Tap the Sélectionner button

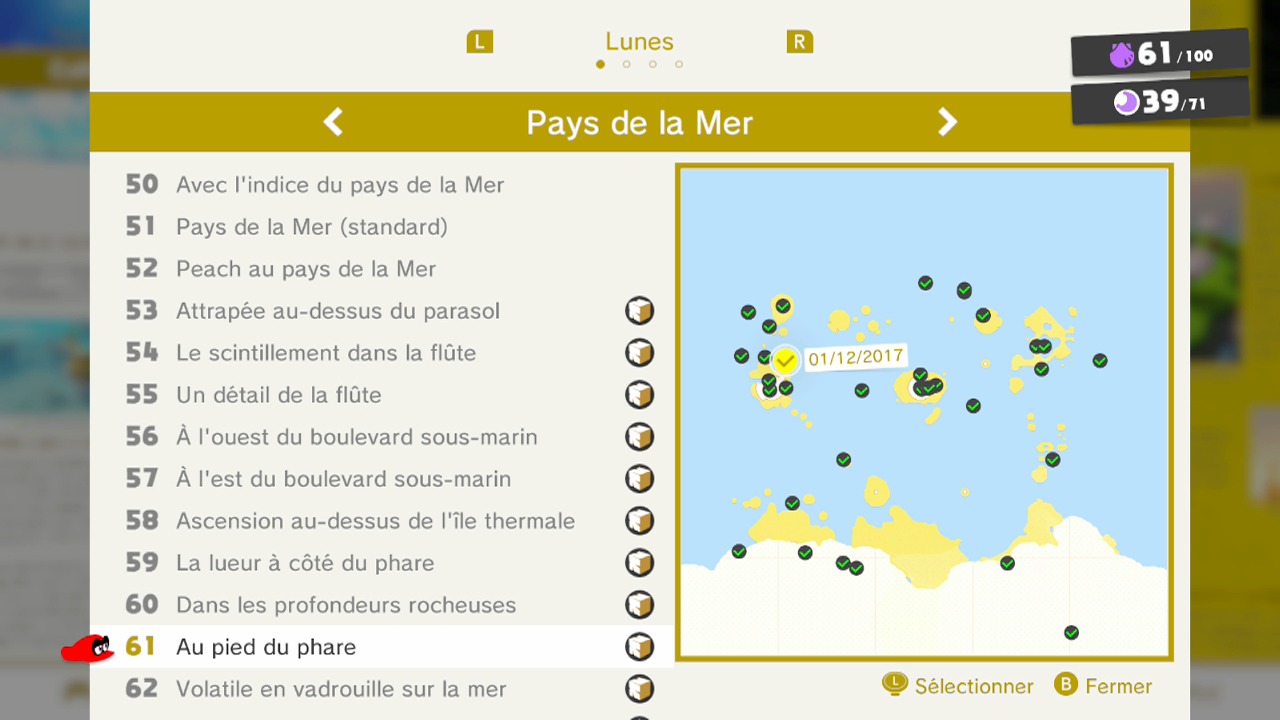(958, 686)
